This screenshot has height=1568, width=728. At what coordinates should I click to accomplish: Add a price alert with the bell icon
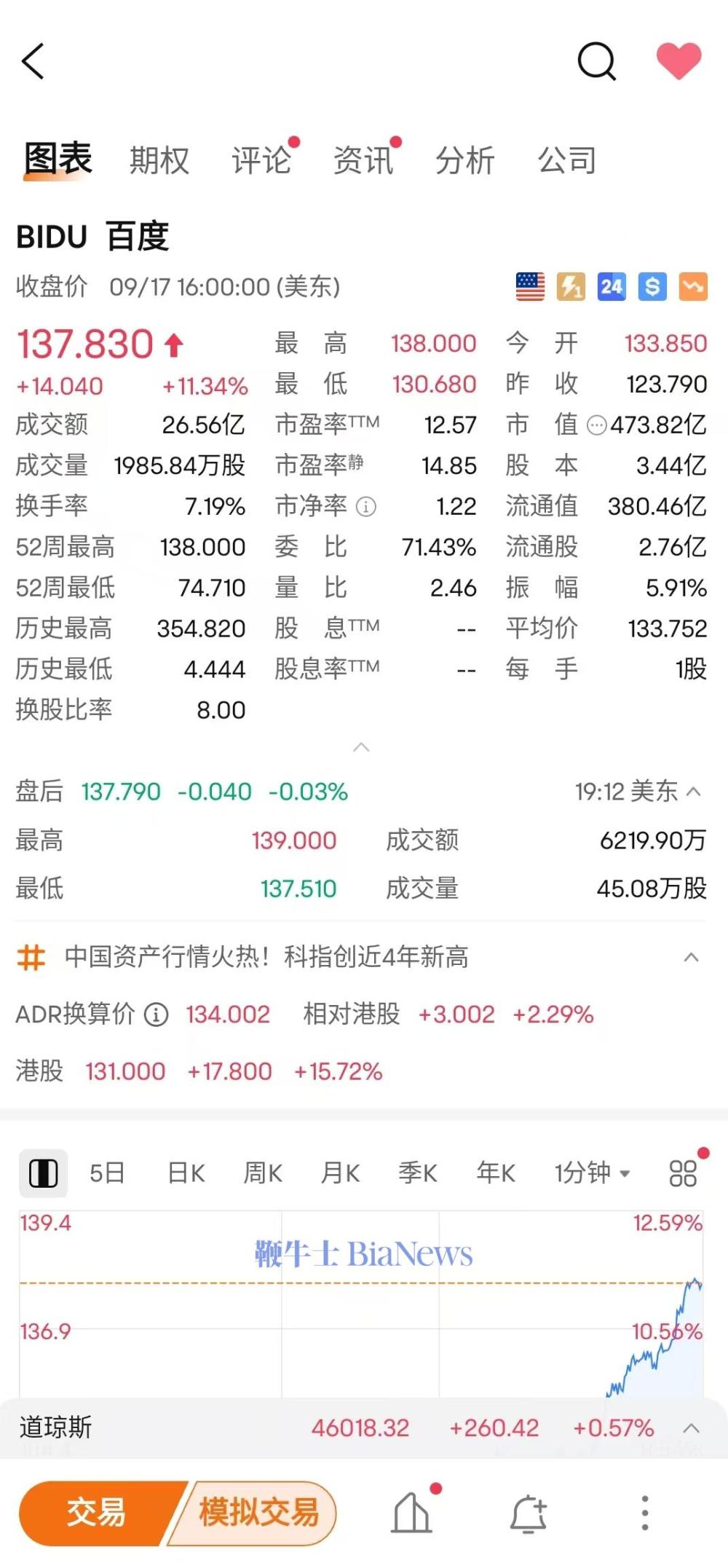pyautogui.click(x=528, y=1513)
